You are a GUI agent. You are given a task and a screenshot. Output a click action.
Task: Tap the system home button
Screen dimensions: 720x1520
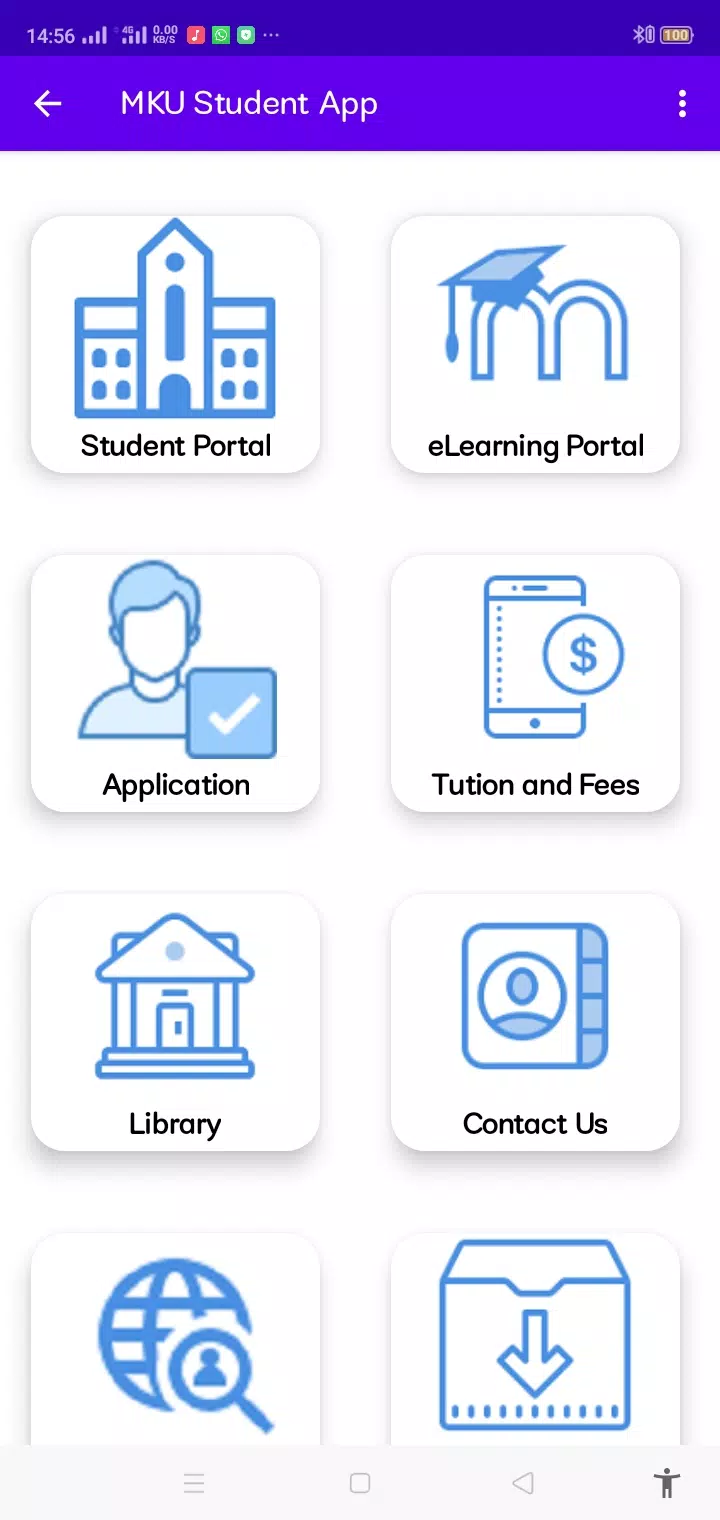[x=360, y=1483]
